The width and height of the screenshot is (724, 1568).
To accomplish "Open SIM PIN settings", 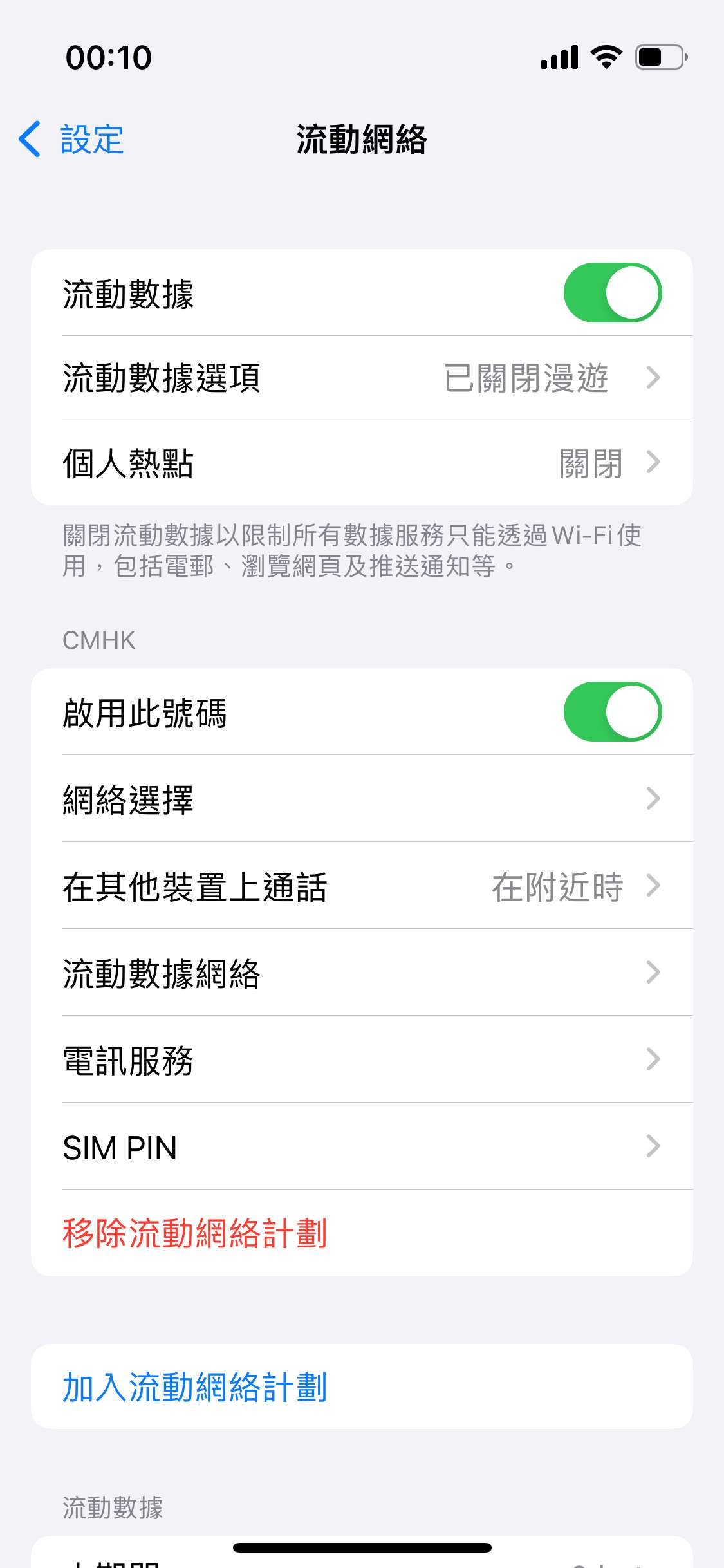I will pos(362,1146).
